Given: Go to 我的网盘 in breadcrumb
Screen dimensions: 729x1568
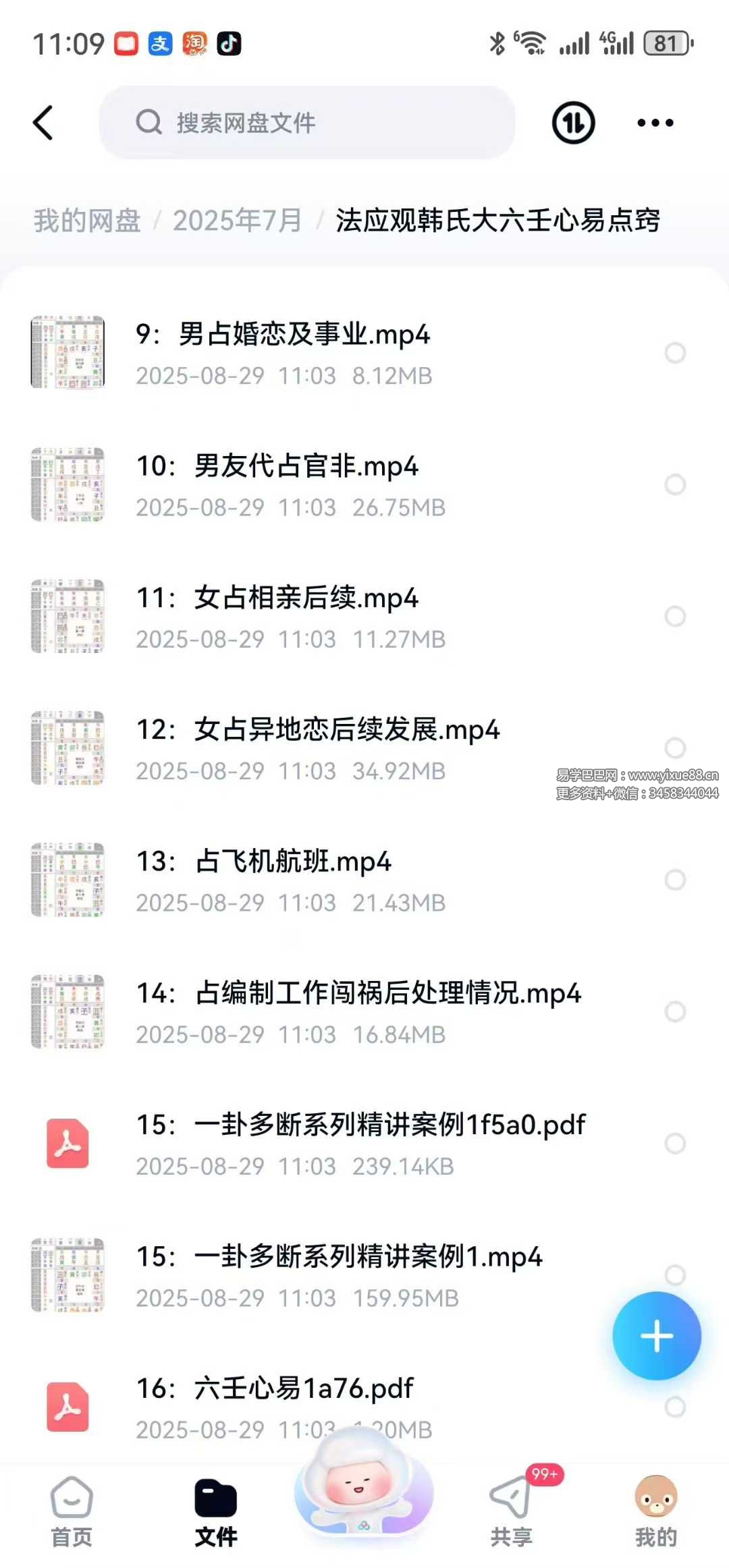Looking at the screenshot, I should 87,221.
